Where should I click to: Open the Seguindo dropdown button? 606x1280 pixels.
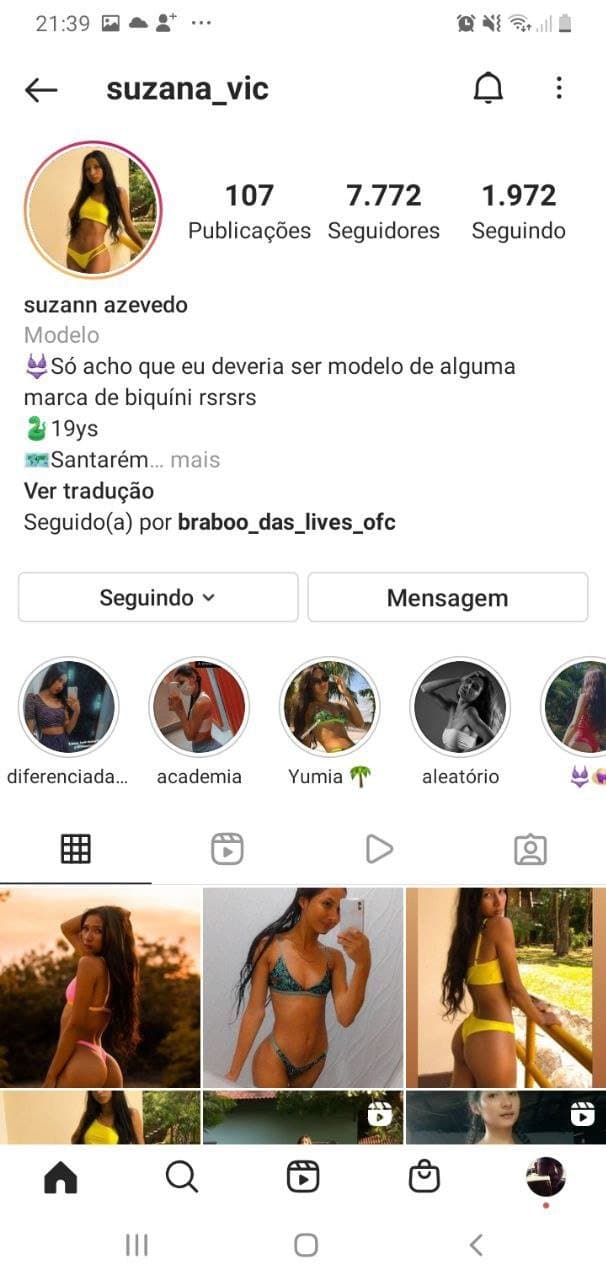(158, 598)
